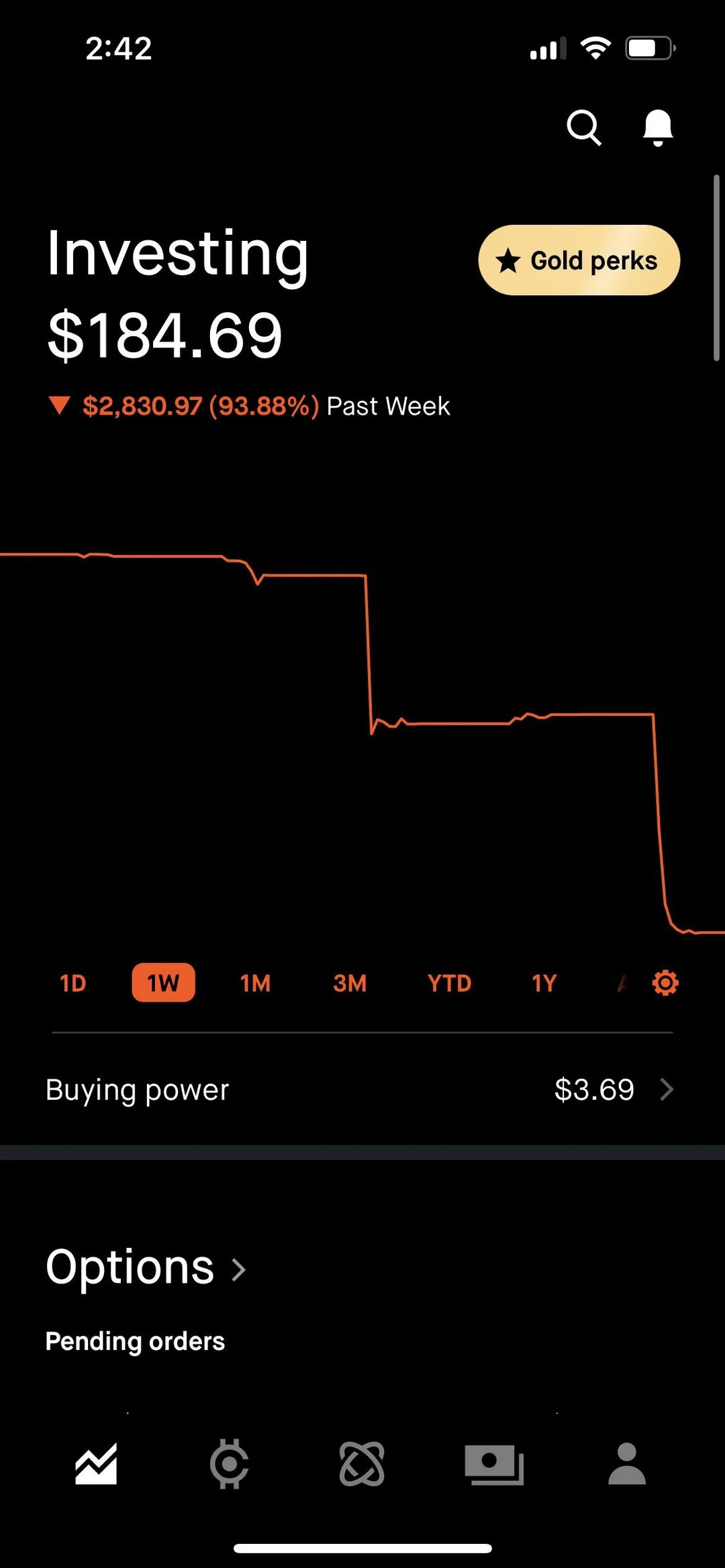Viewport: 725px width, 1568px height.
Task: Select the YTD chart range
Action: pos(449,983)
